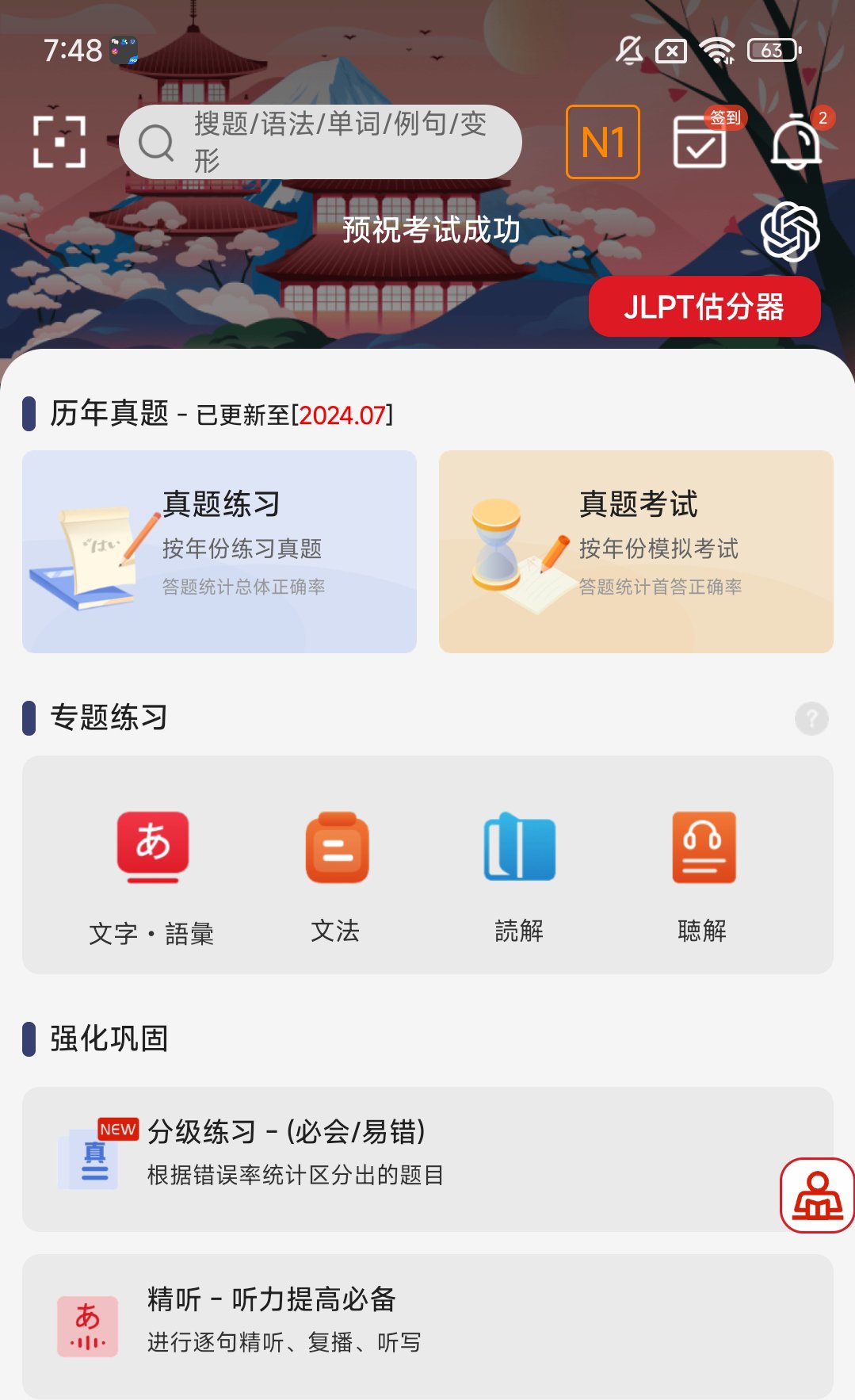Image resolution: width=855 pixels, height=1400 pixels.
Task: Open the 真题练习 card
Action: (x=219, y=552)
